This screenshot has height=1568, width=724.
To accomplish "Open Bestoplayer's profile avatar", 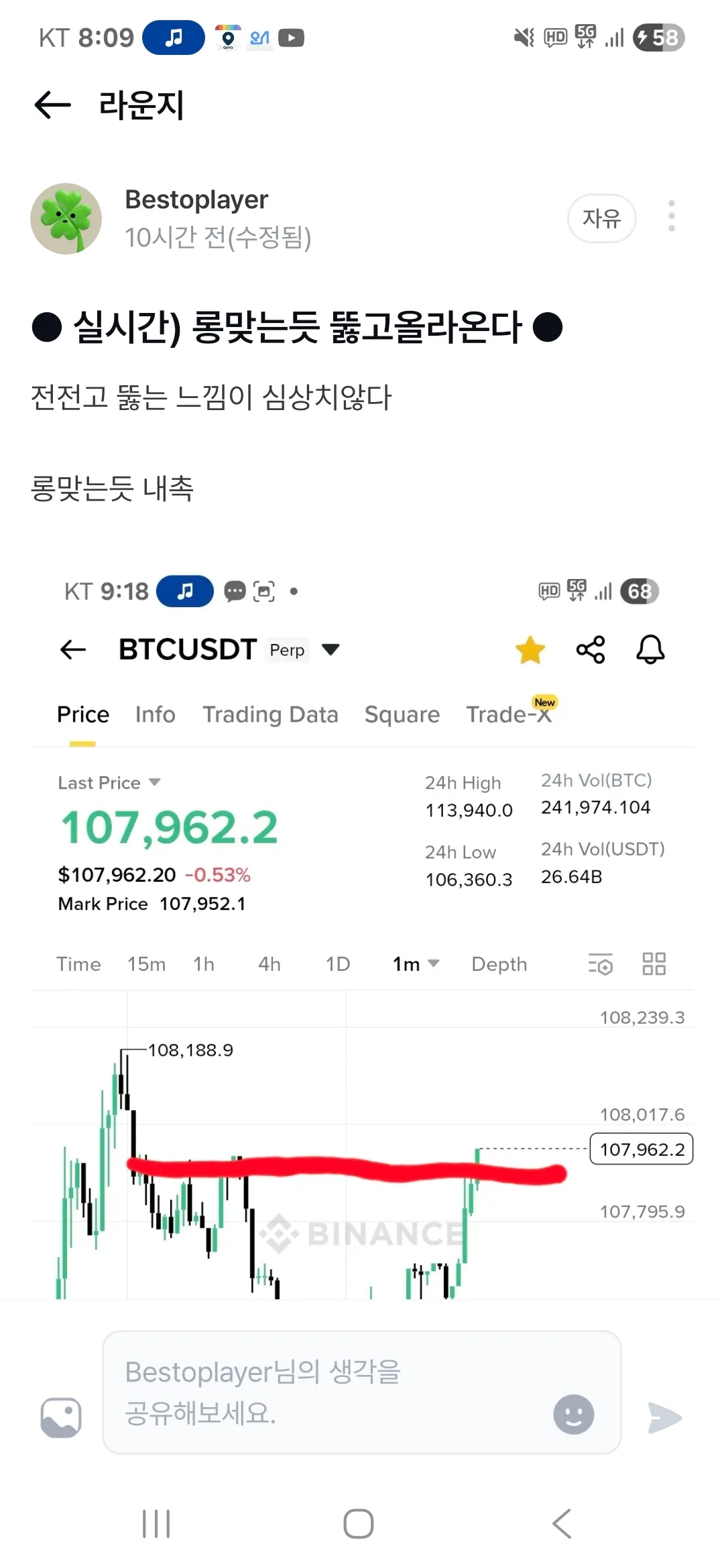I will [x=66, y=219].
